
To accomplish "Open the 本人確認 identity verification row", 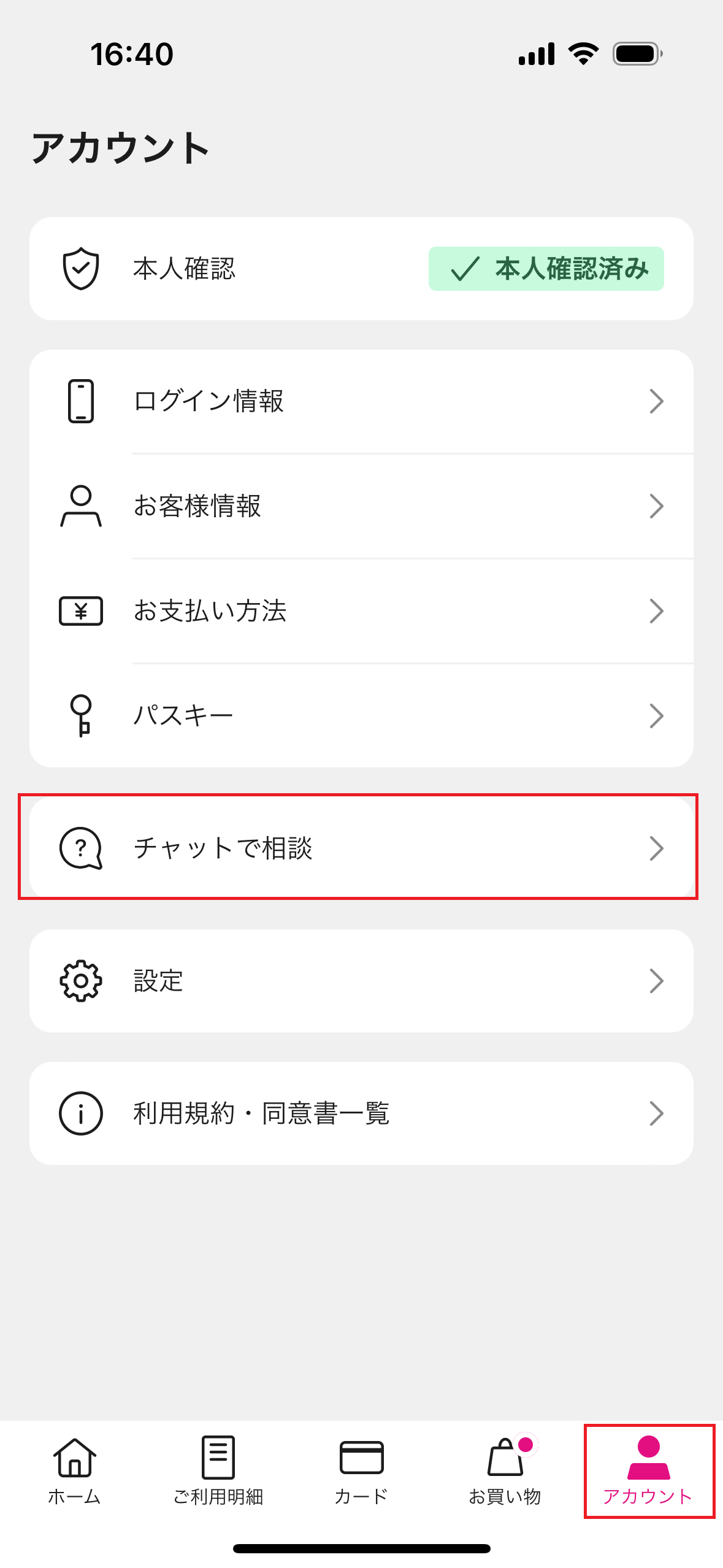I will pyautogui.click(x=361, y=269).
